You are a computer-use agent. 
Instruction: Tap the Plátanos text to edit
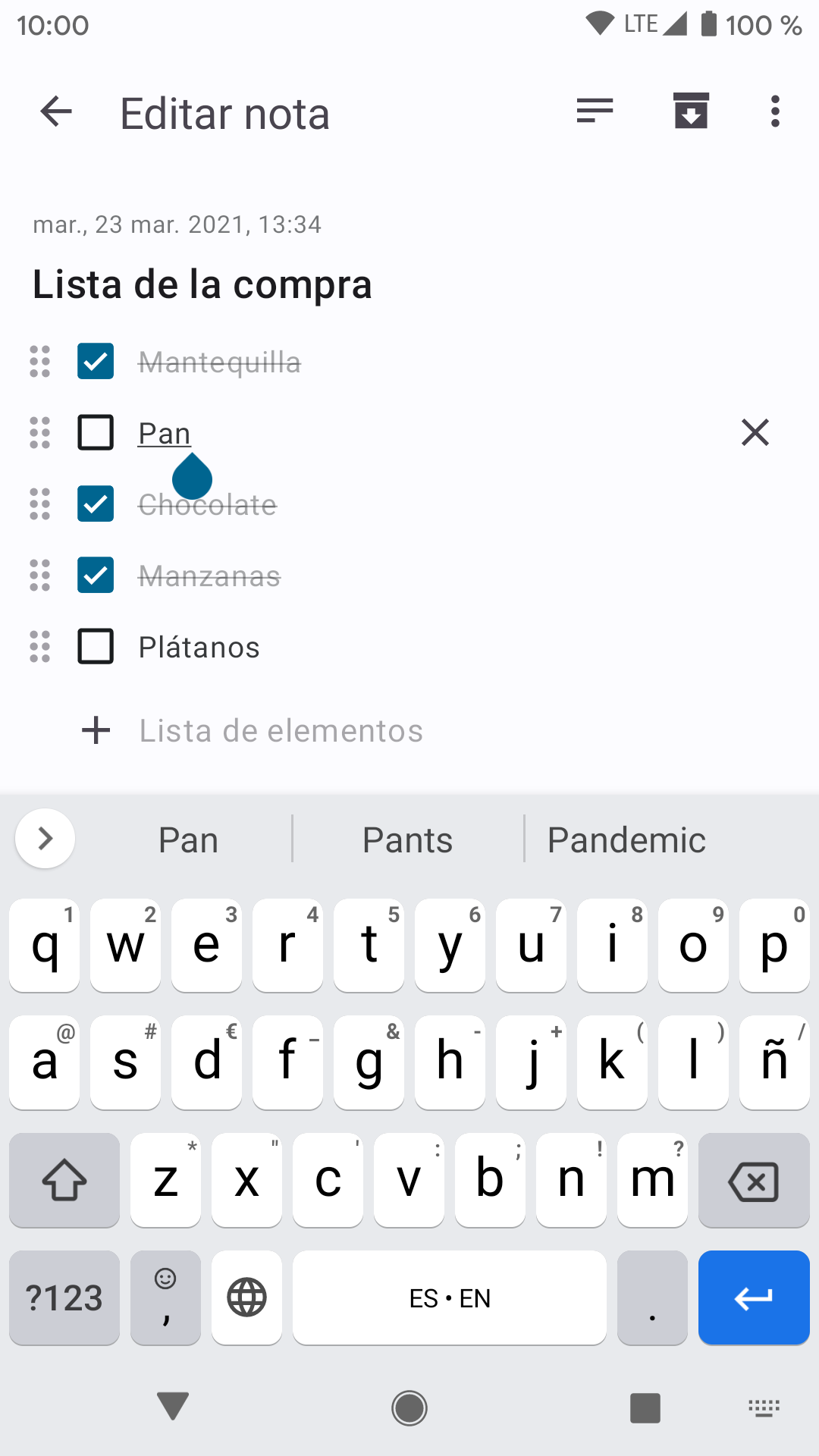(199, 648)
